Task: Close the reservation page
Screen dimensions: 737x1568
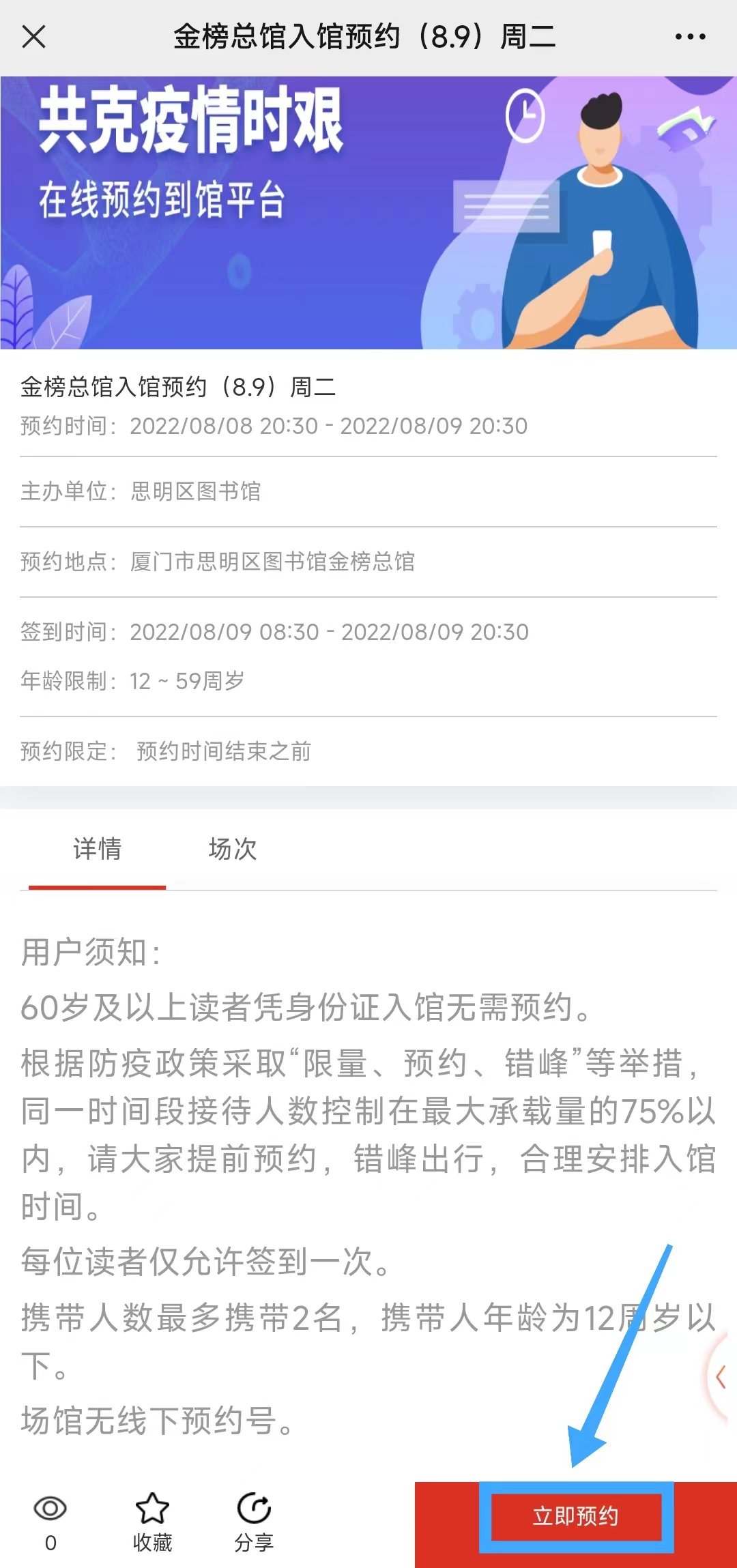Action: (x=33, y=37)
